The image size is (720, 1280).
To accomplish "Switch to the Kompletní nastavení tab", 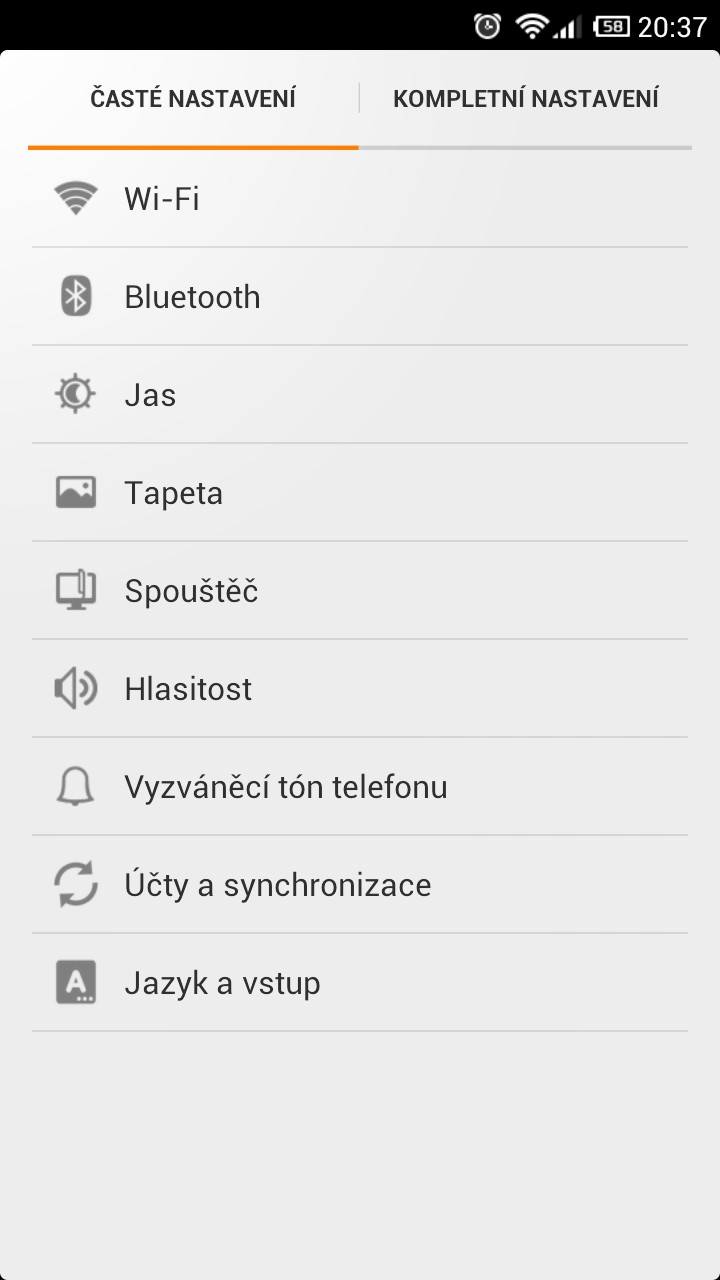I will [x=525, y=99].
